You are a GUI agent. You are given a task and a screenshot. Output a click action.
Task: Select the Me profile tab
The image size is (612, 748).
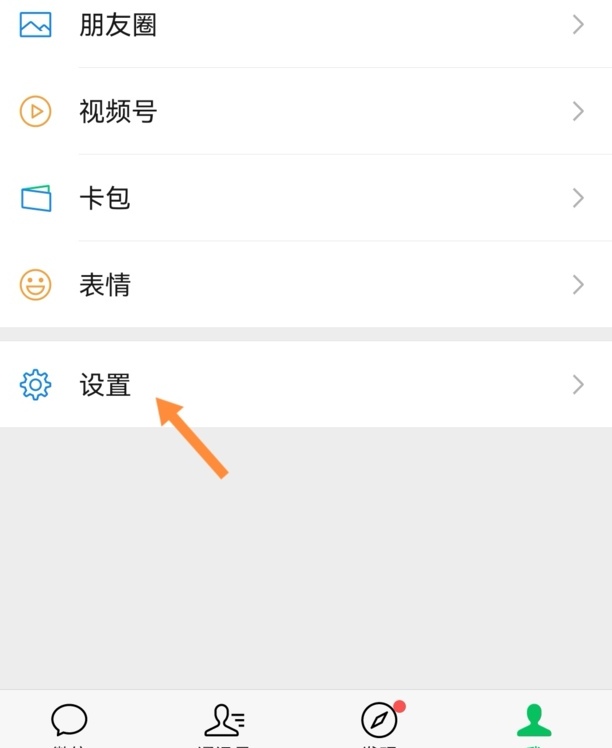pyautogui.click(x=534, y=722)
